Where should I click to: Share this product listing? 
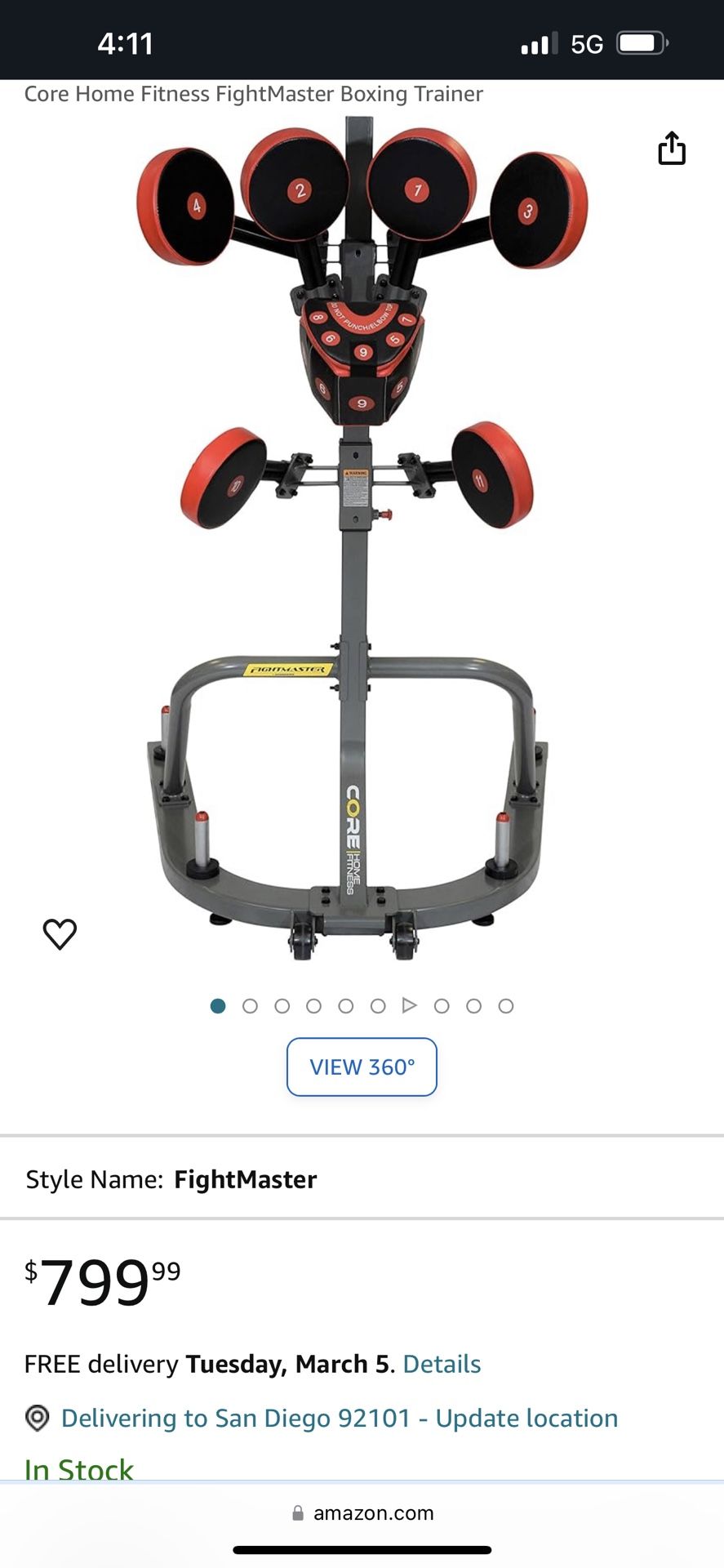pos(672,149)
